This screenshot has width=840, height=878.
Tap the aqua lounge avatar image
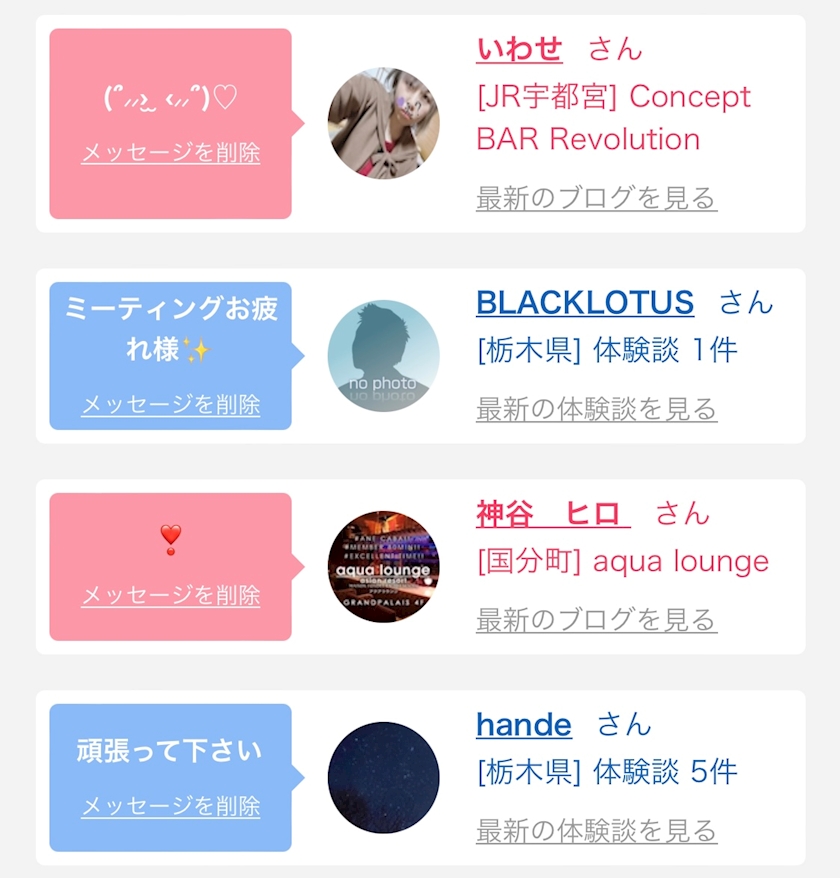(x=383, y=566)
